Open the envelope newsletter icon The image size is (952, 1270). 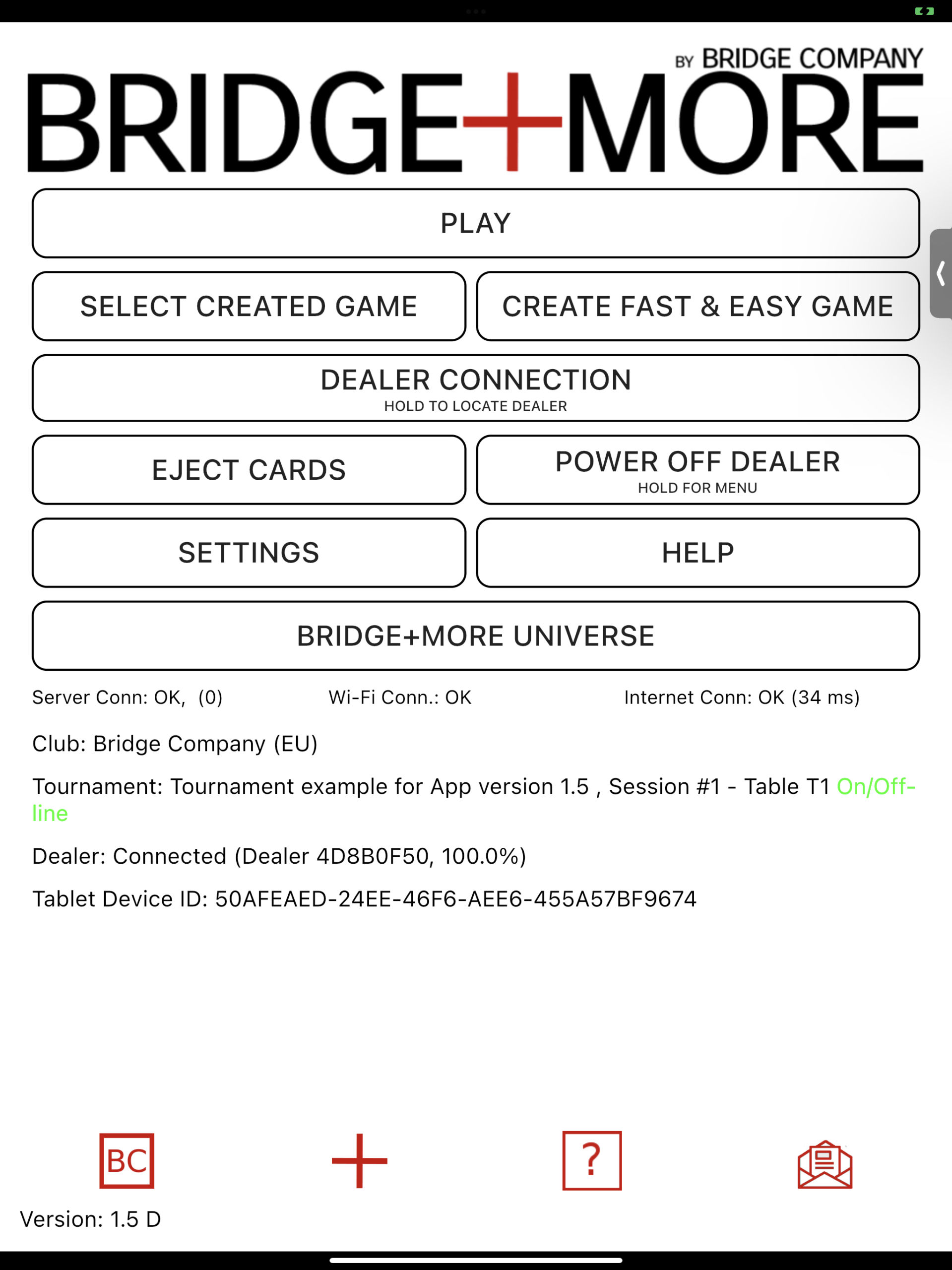tap(825, 1164)
